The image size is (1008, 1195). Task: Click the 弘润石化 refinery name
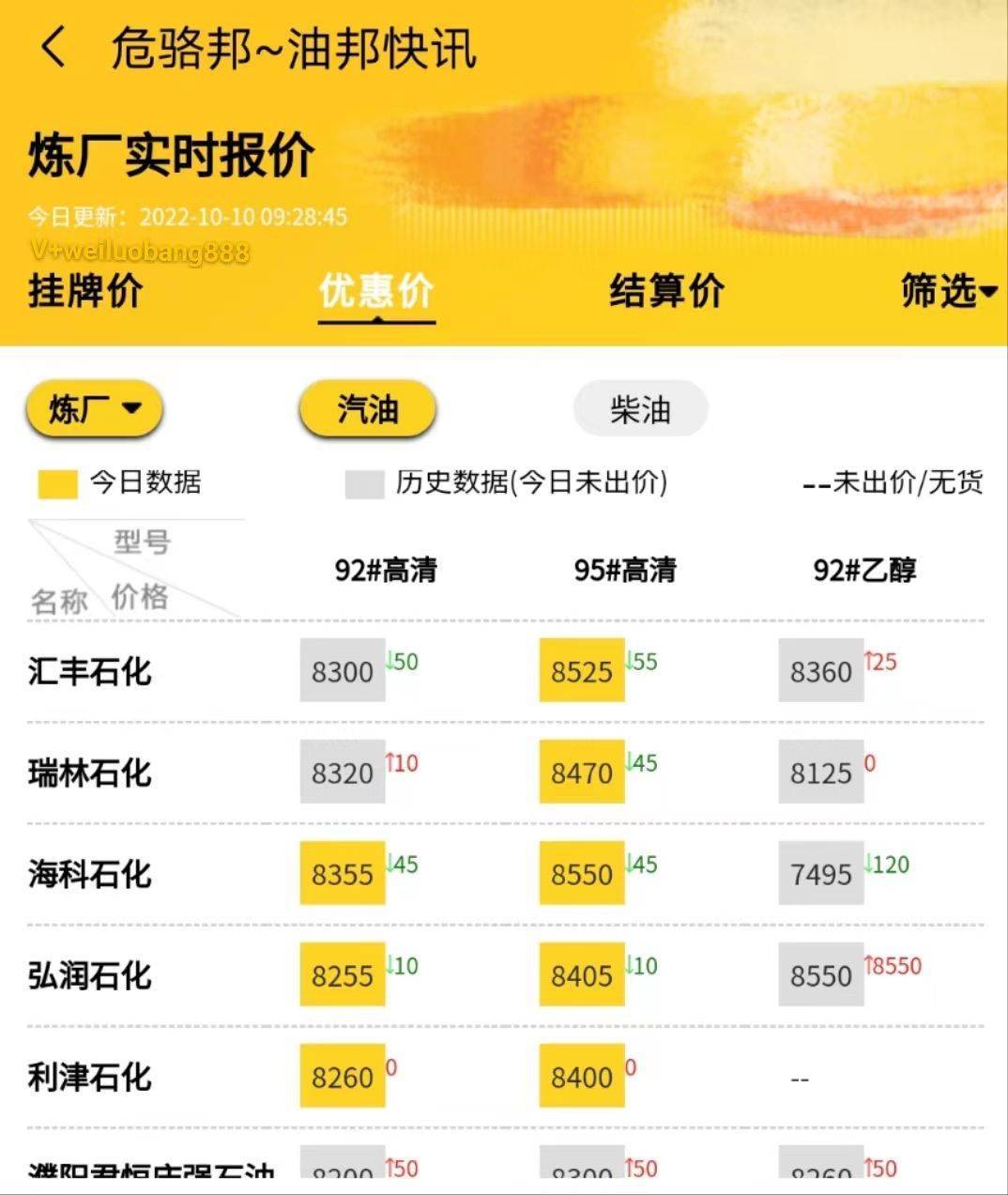pyautogui.click(x=89, y=976)
